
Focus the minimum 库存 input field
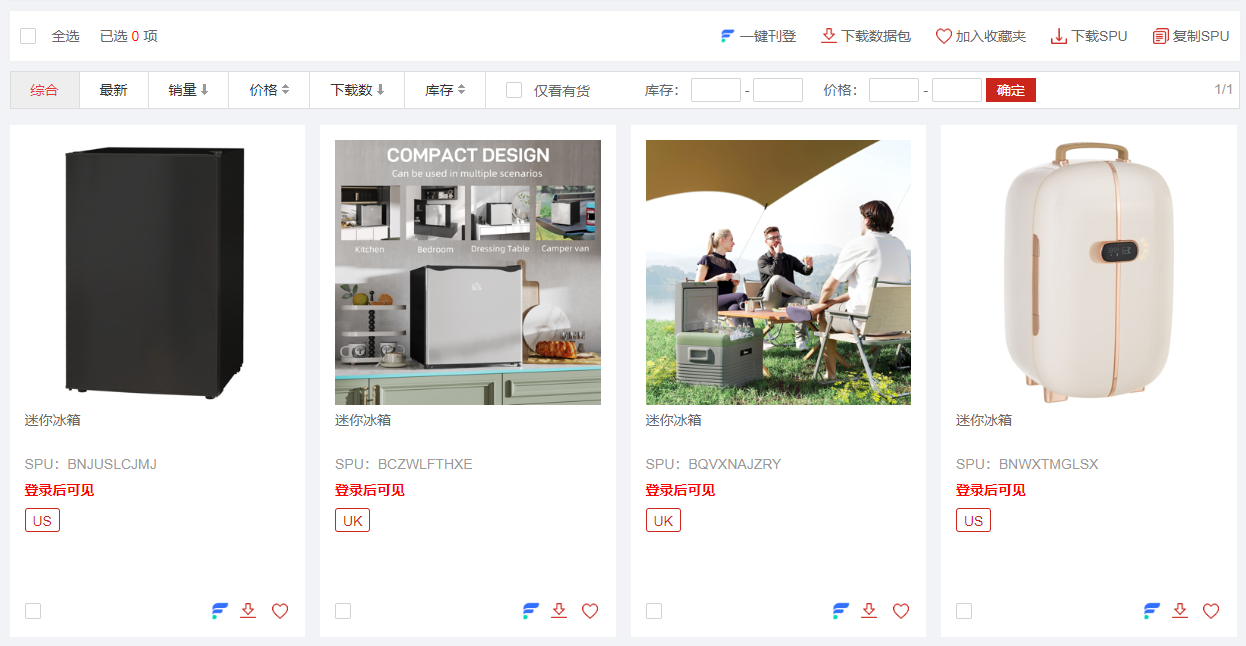(715, 90)
